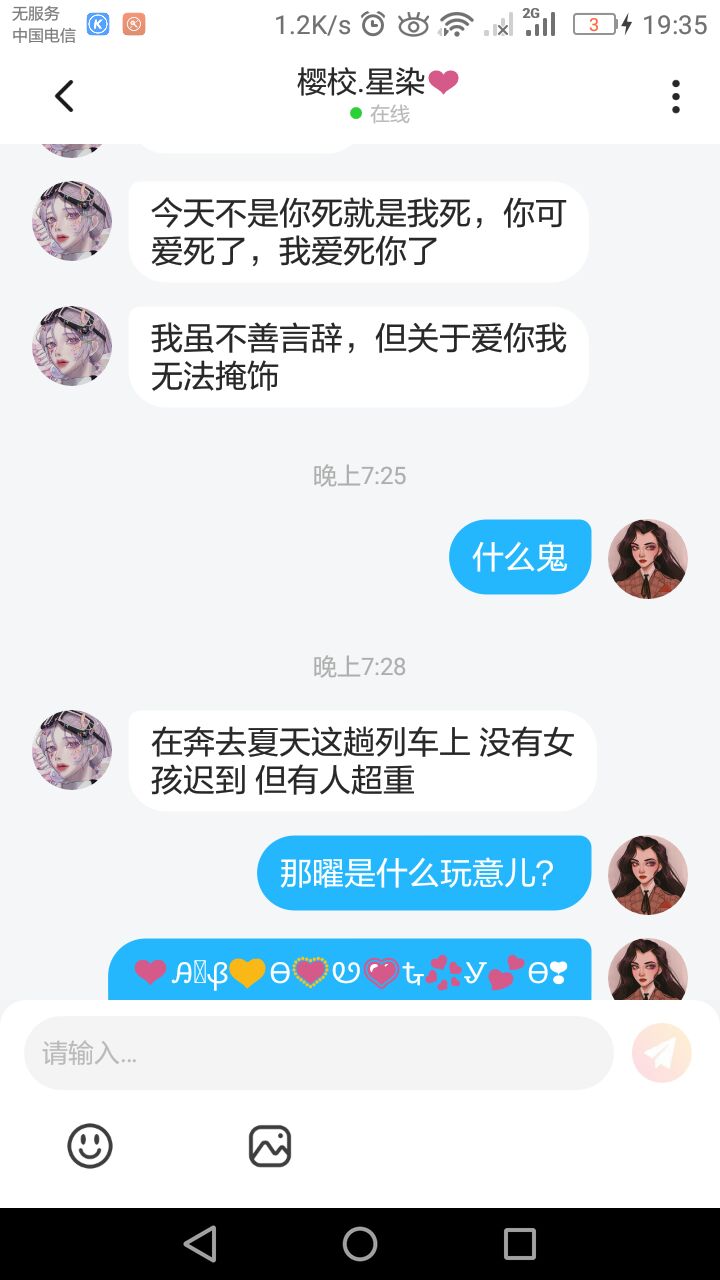The image size is (720, 1280).
Task: Send the message with the paper plane
Action: (x=662, y=1053)
